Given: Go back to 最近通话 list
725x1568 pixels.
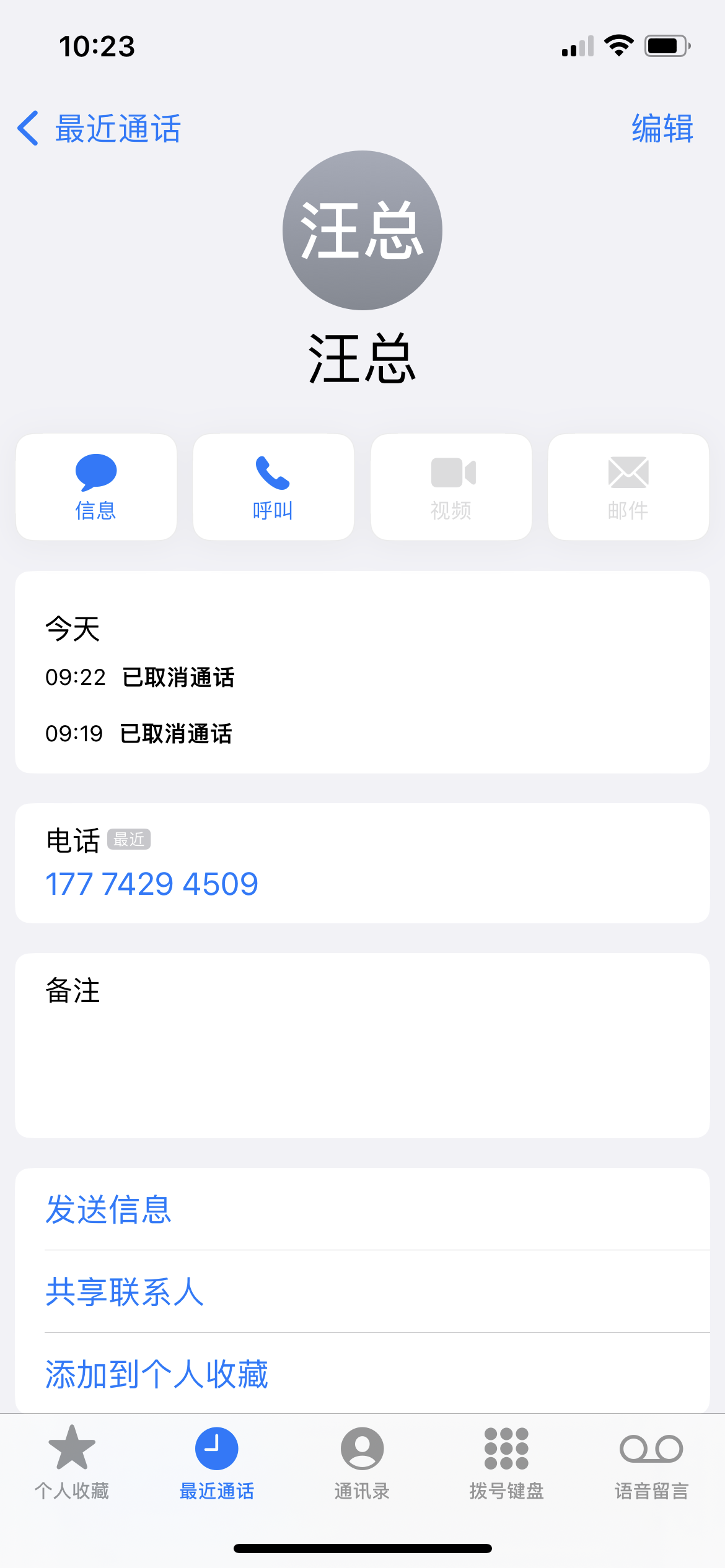Looking at the screenshot, I should click(99, 129).
